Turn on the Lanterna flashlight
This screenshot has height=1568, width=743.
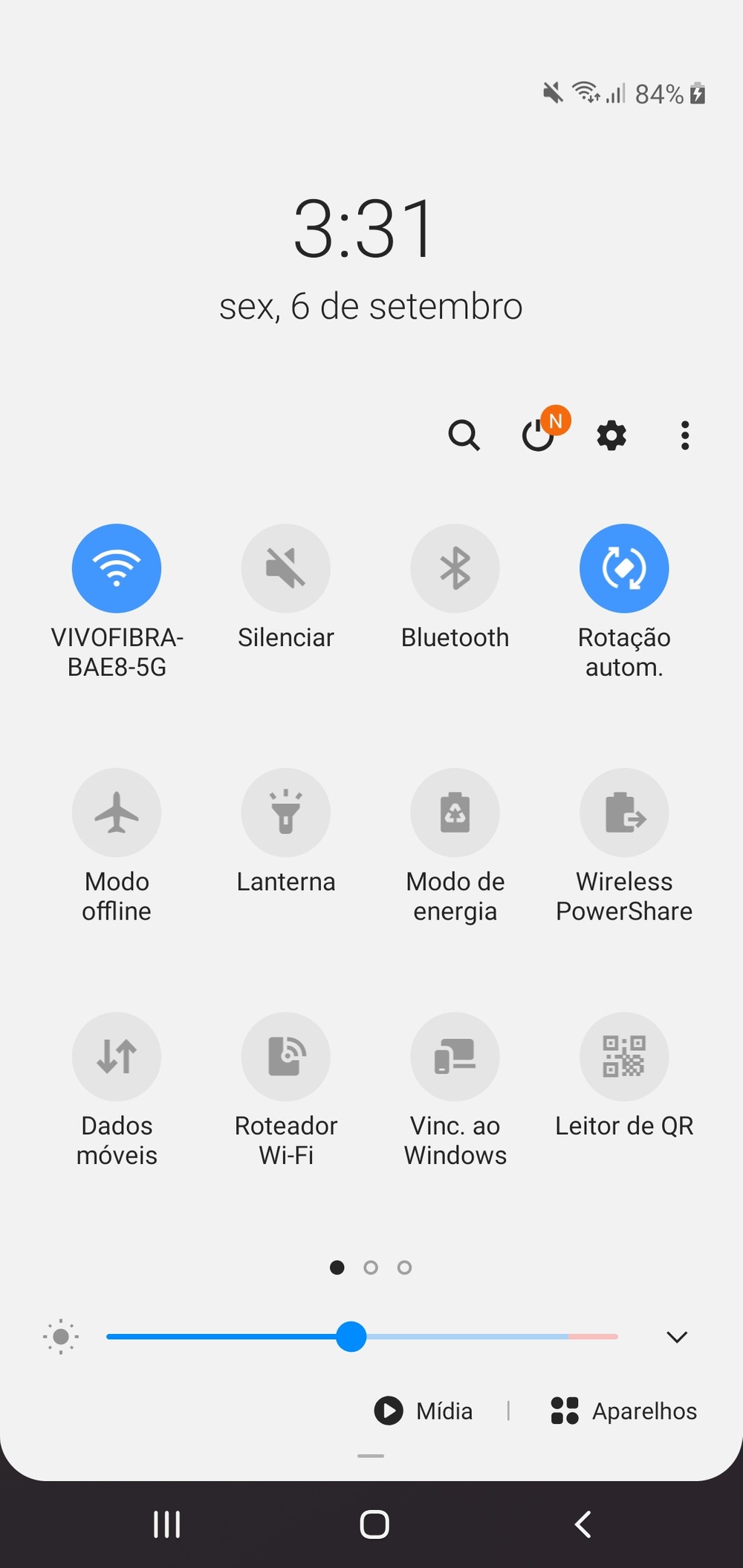click(286, 813)
